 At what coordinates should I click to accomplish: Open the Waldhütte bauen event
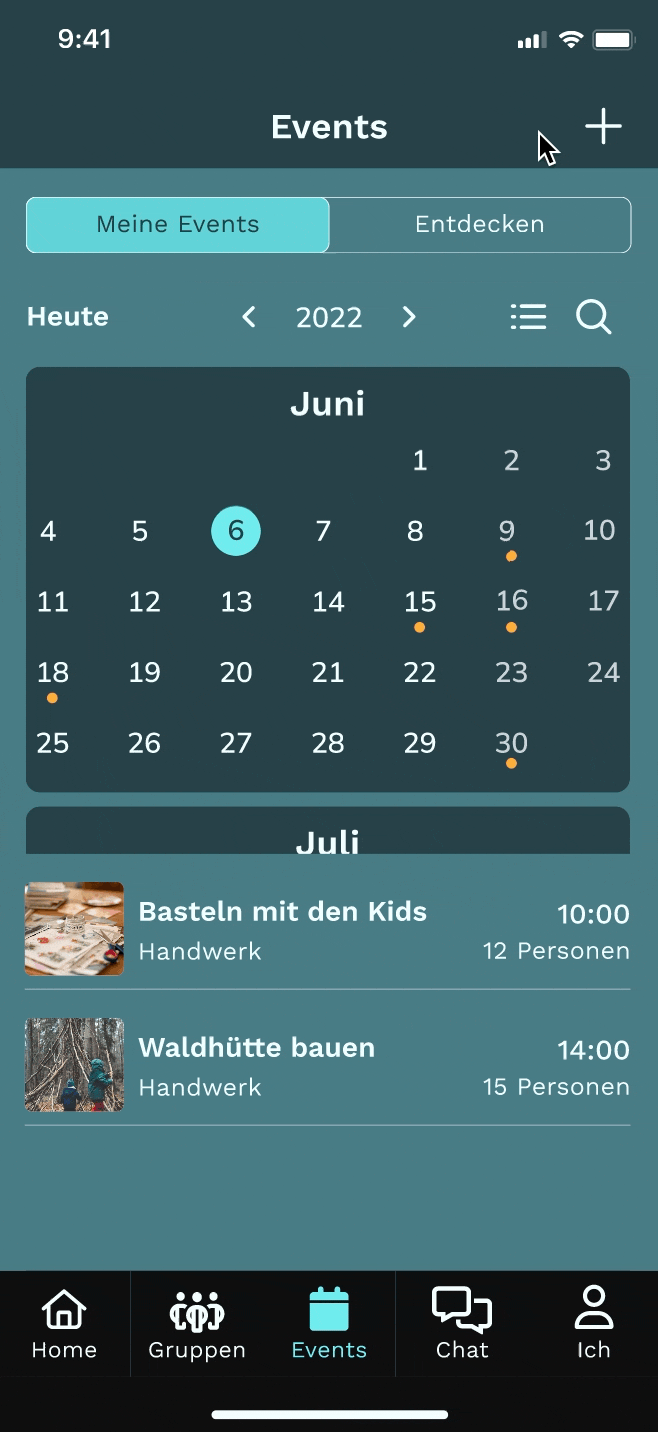pos(328,1066)
